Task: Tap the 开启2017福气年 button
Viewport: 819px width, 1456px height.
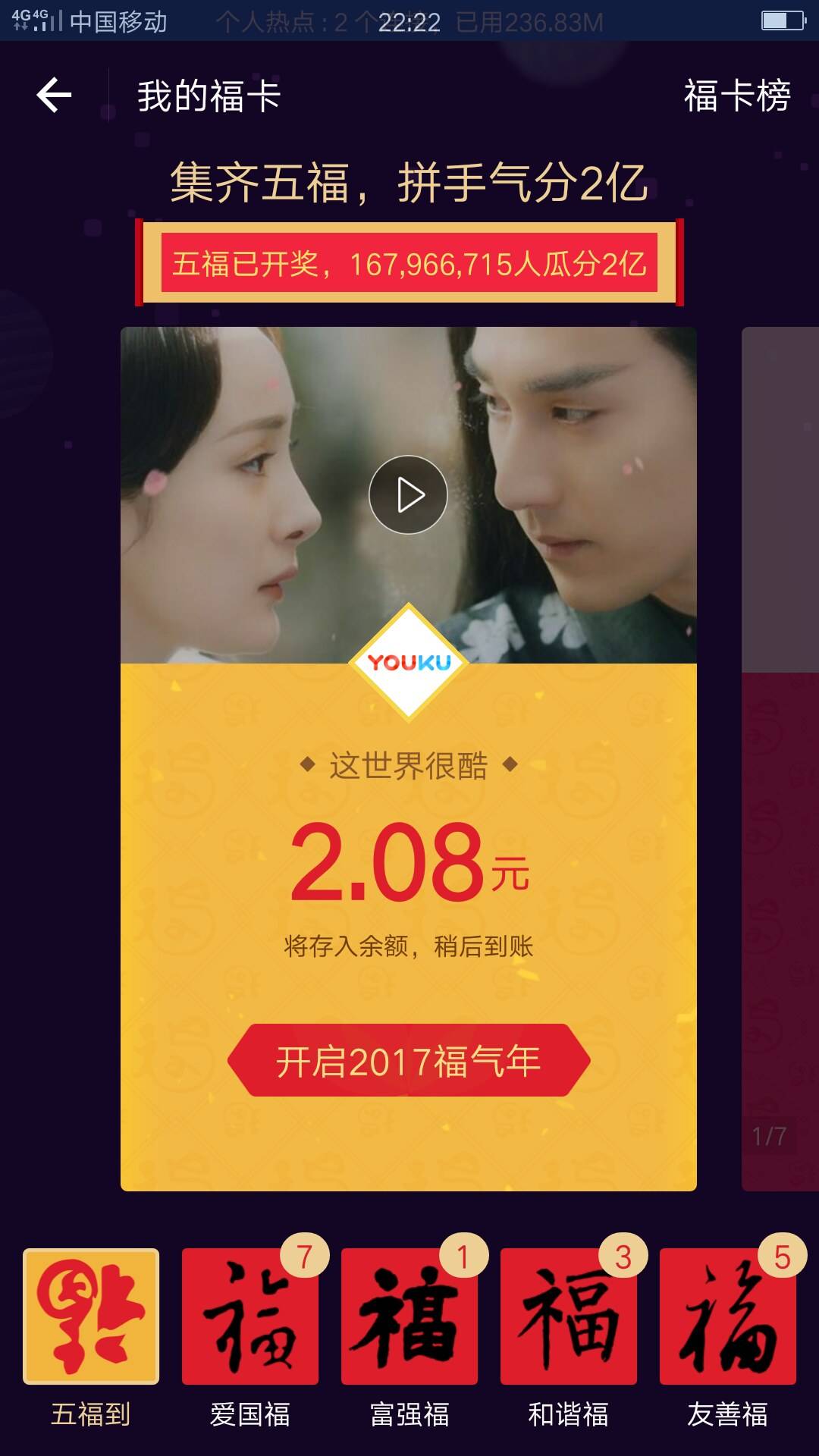Action: click(409, 1060)
